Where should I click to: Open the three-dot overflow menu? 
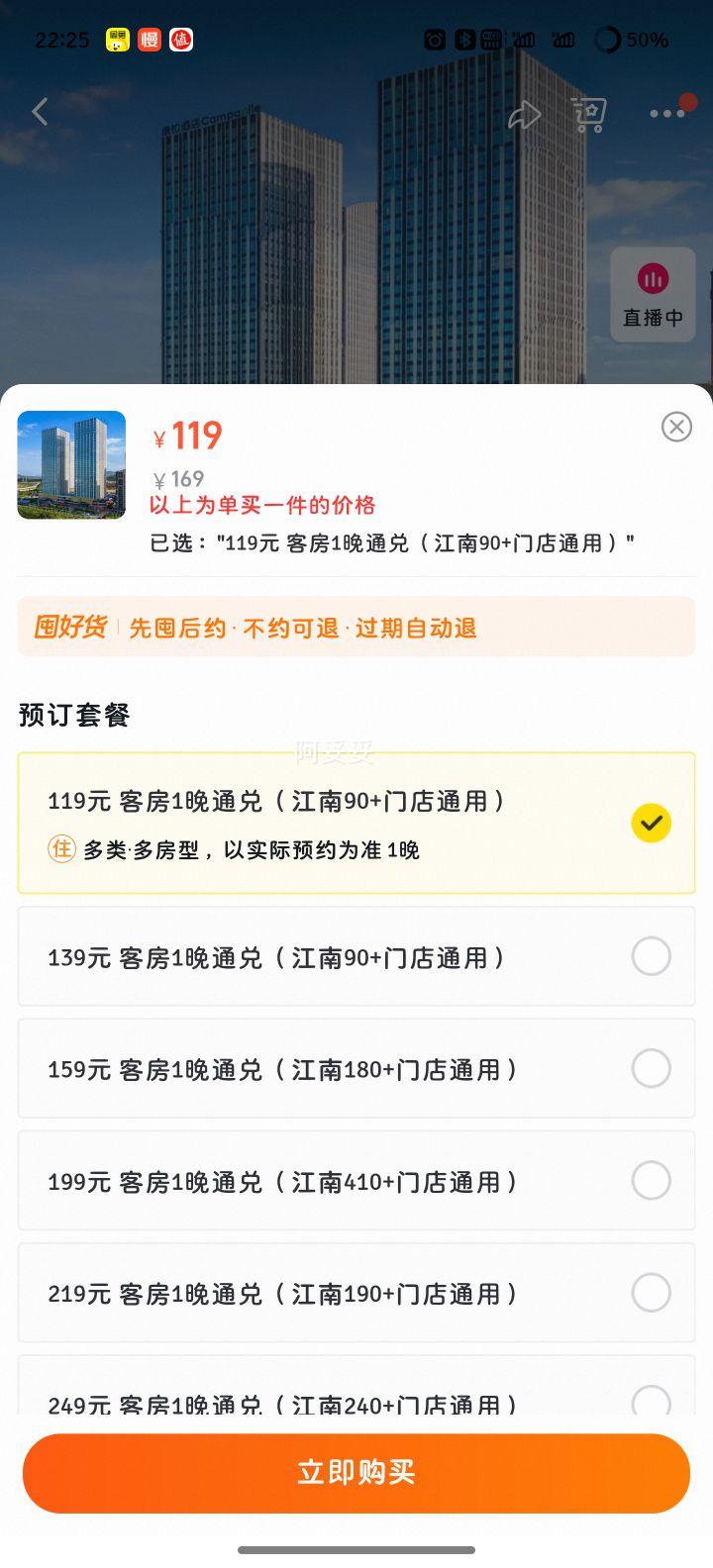coord(667,114)
